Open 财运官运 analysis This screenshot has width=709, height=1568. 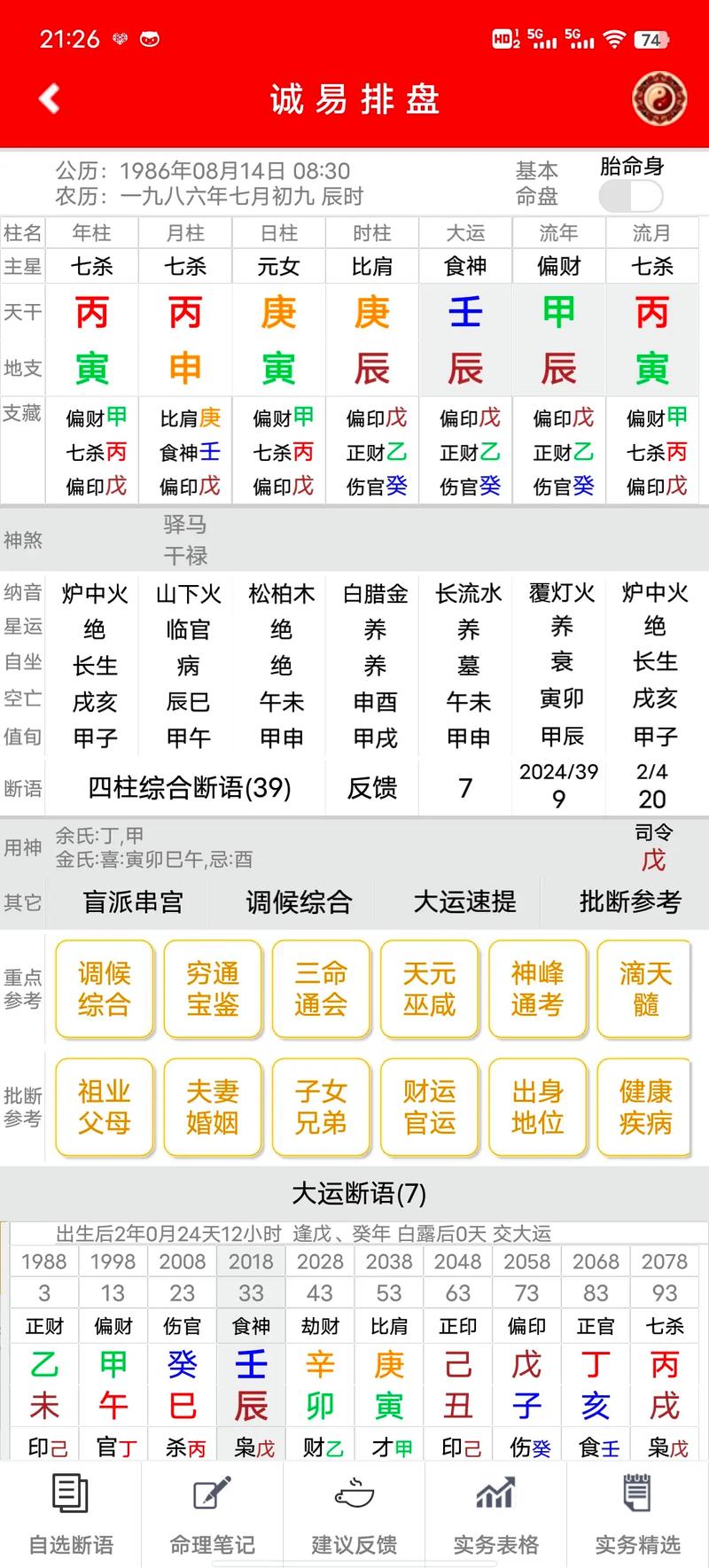pos(429,1107)
